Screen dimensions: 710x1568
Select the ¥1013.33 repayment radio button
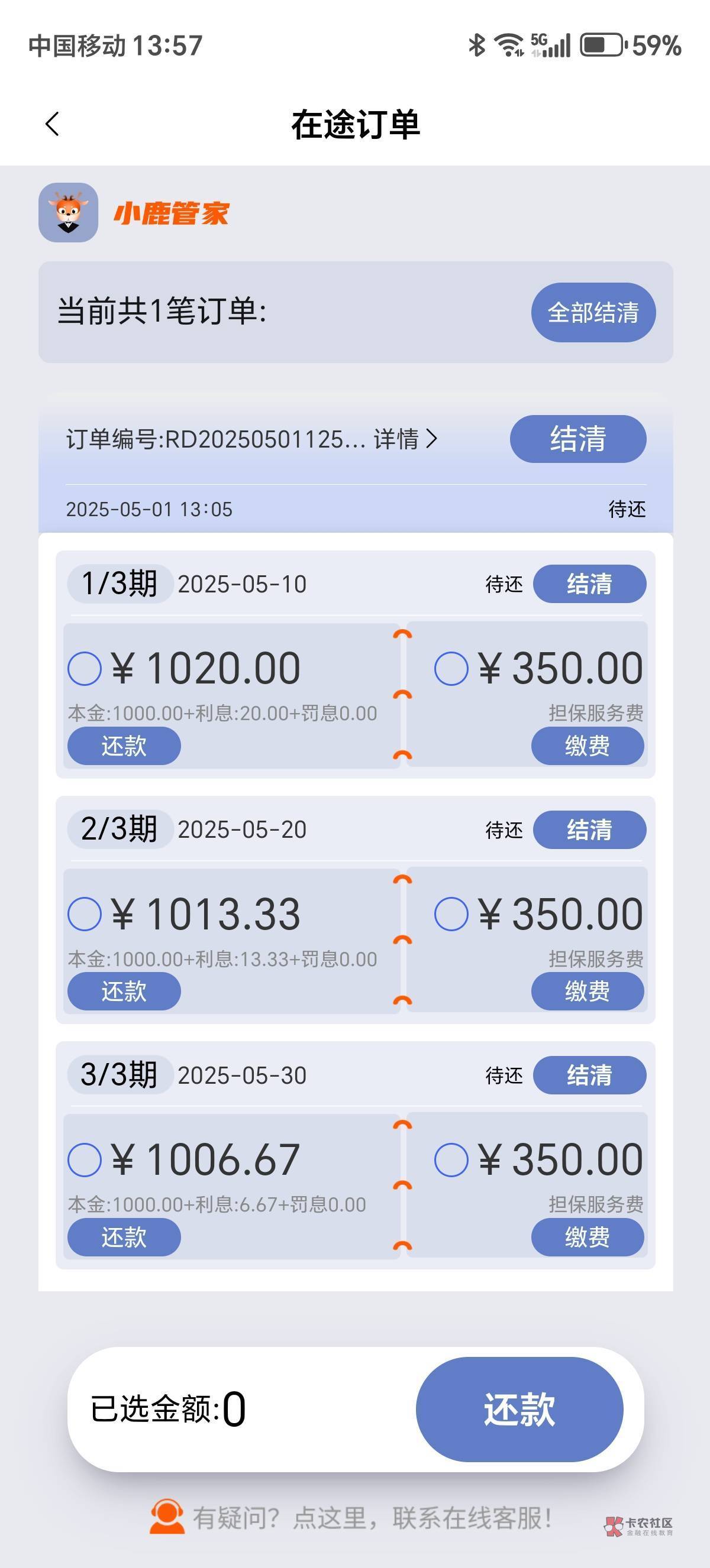84,914
